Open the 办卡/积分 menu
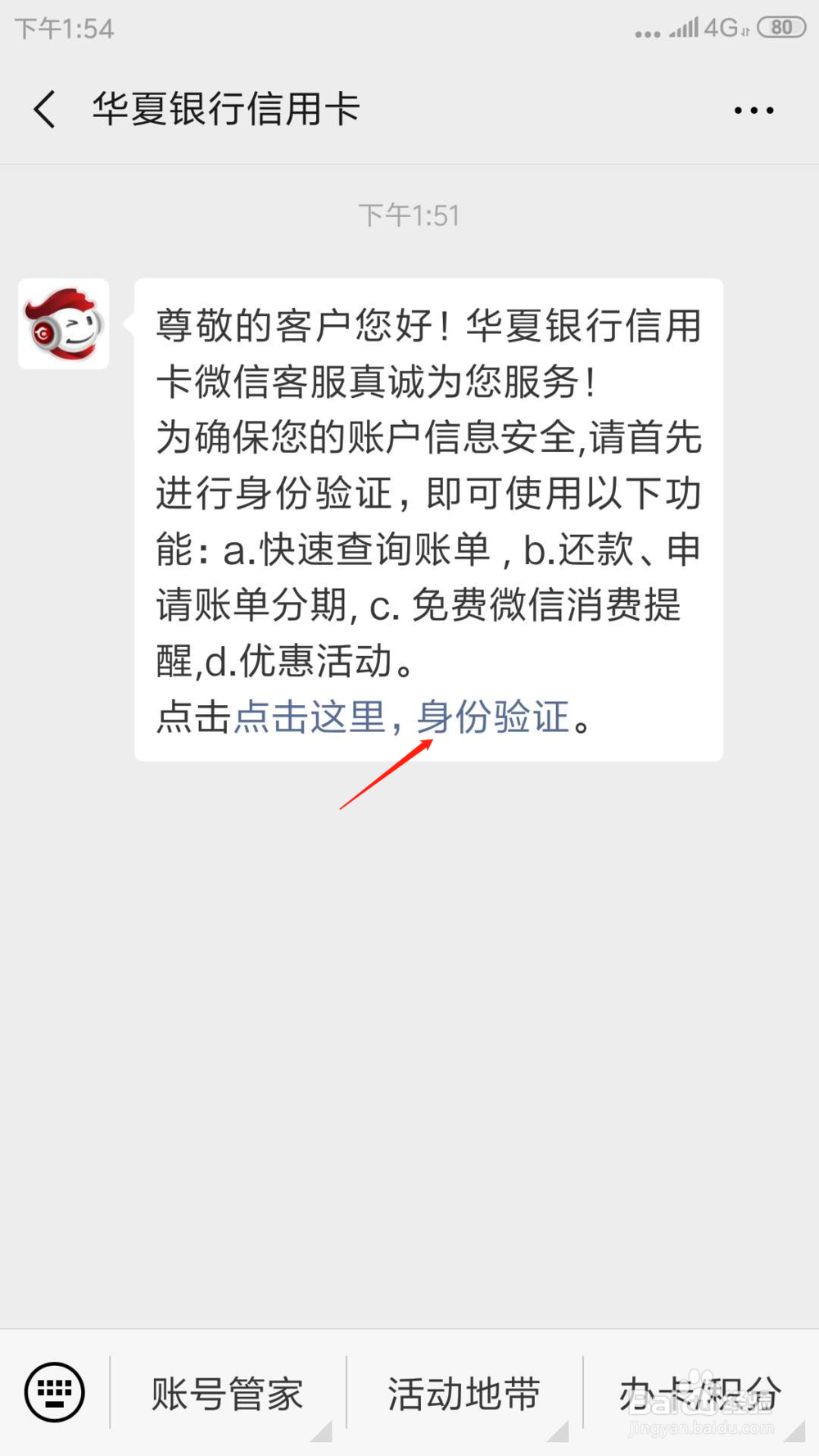Screen dimensions: 819x1456 tap(700, 1392)
